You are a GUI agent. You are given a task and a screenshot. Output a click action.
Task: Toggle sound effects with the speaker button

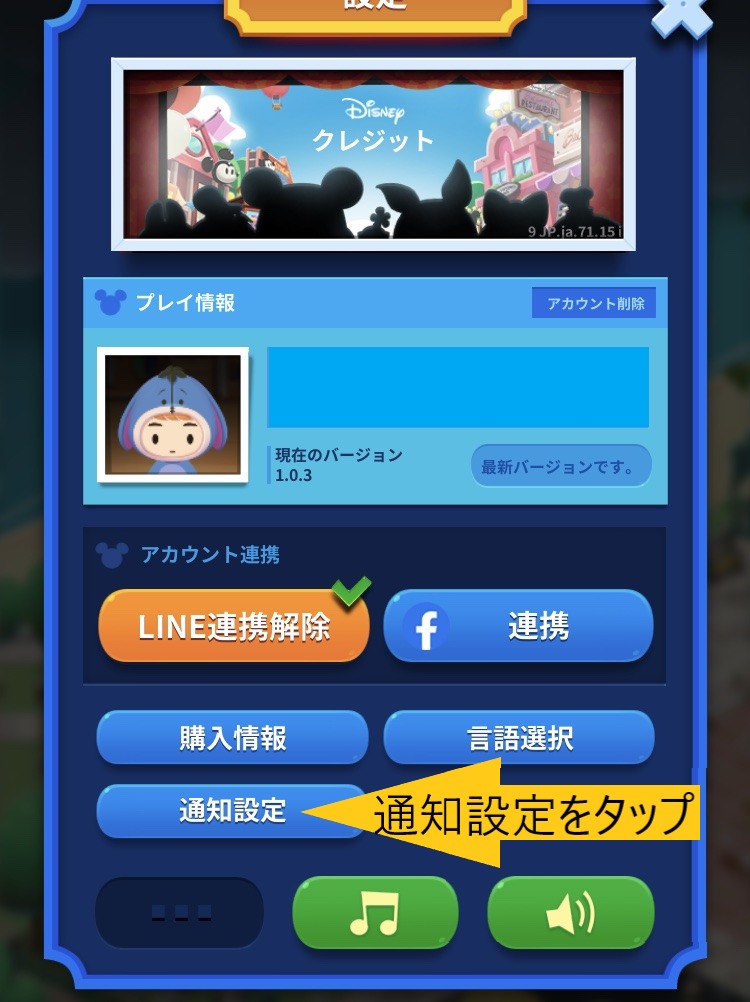coord(571,912)
